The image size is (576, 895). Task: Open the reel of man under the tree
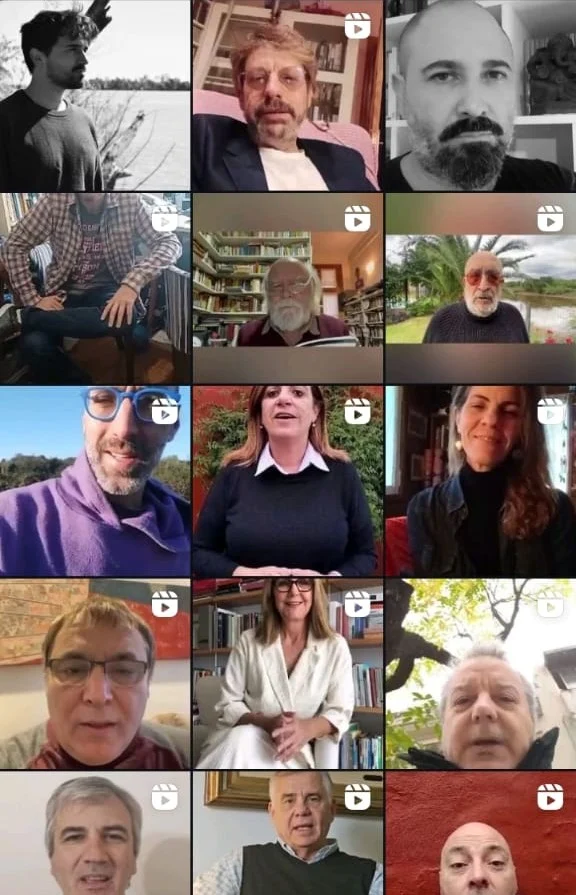[x=481, y=674]
